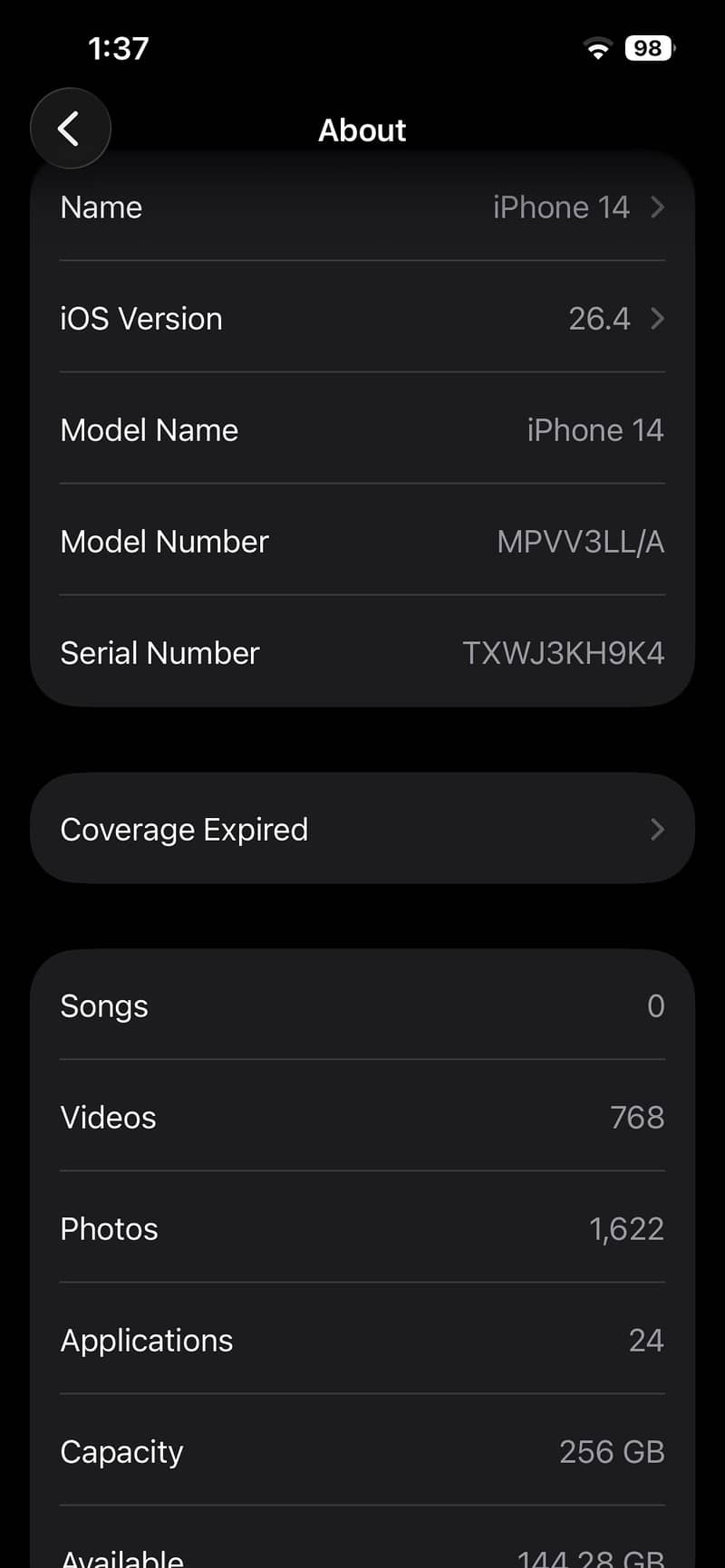Select the Videos row showing 768
The height and width of the screenshot is (1568, 725).
click(x=362, y=1118)
